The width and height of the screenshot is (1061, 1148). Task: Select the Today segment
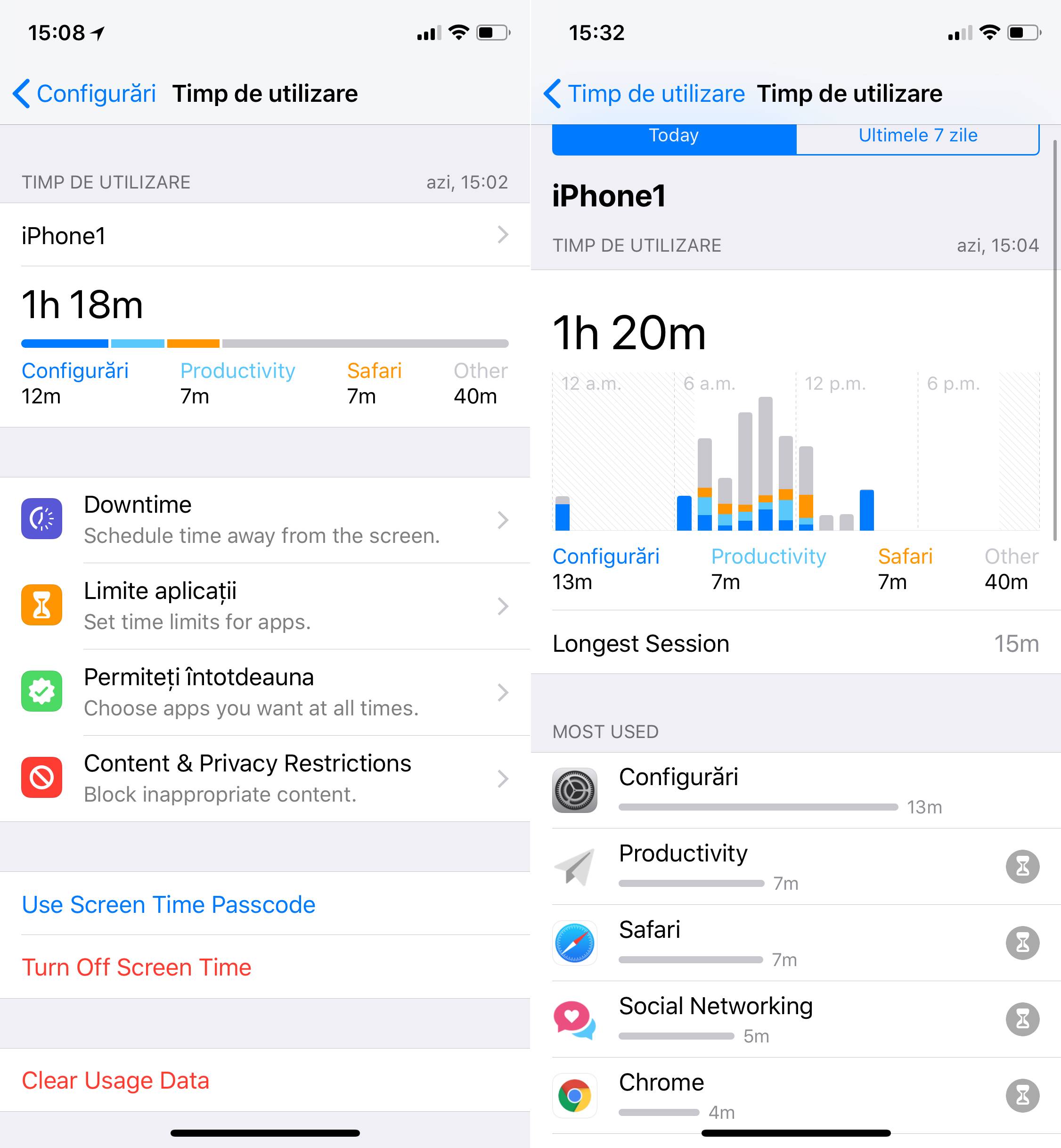(673, 137)
